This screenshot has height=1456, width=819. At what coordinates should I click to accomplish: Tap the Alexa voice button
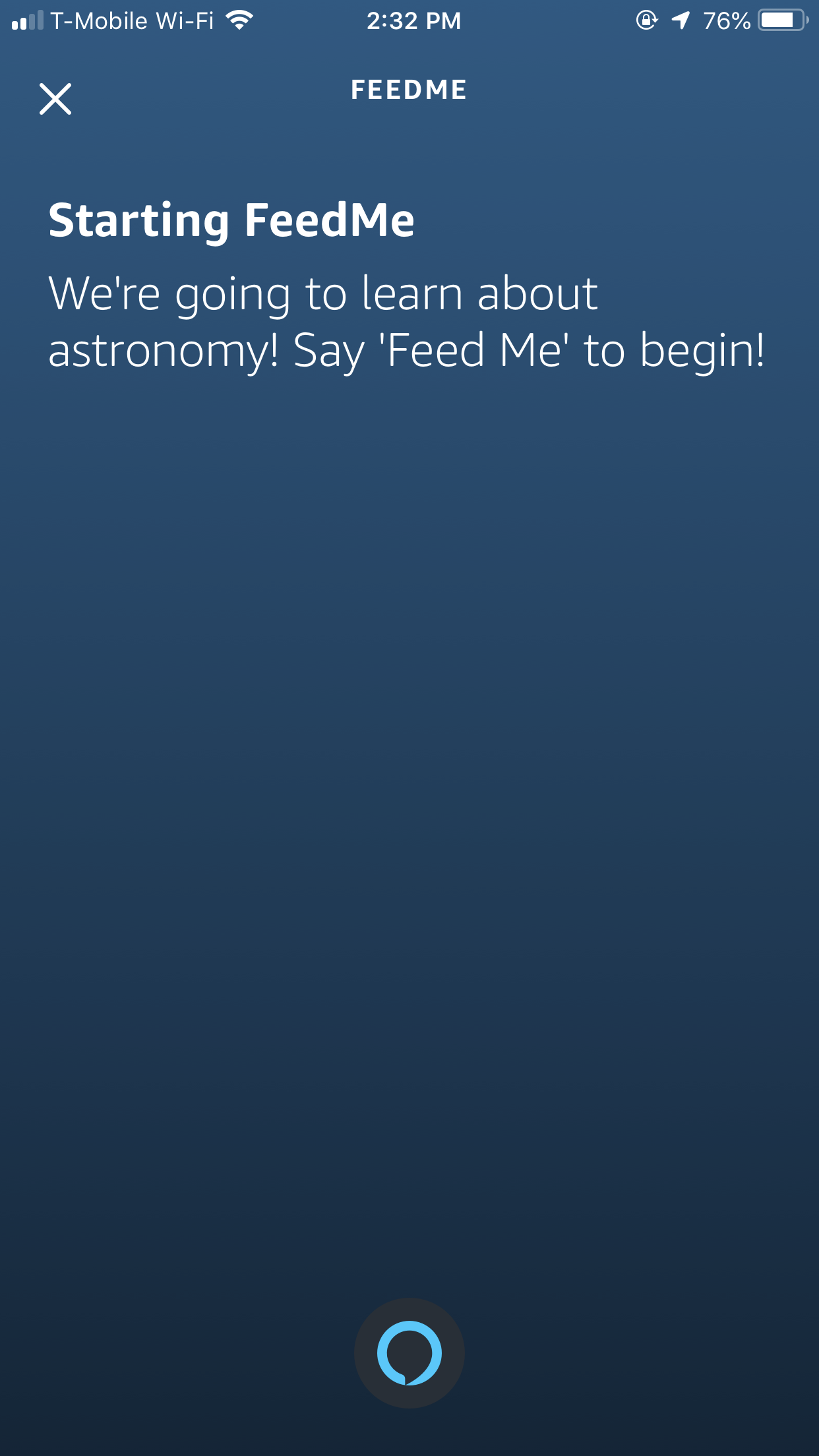tap(409, 1352)
